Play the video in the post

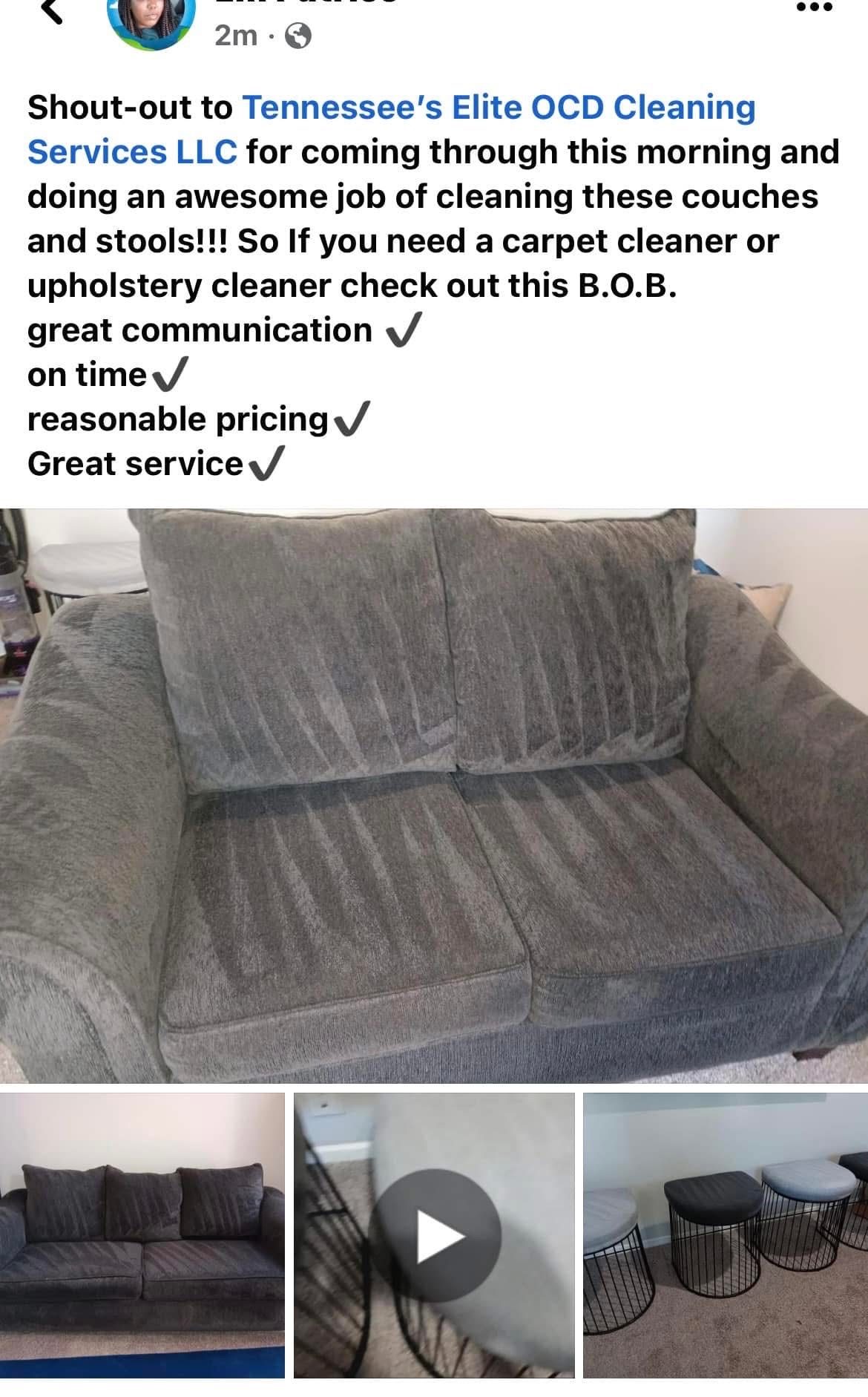point(435,1235)
